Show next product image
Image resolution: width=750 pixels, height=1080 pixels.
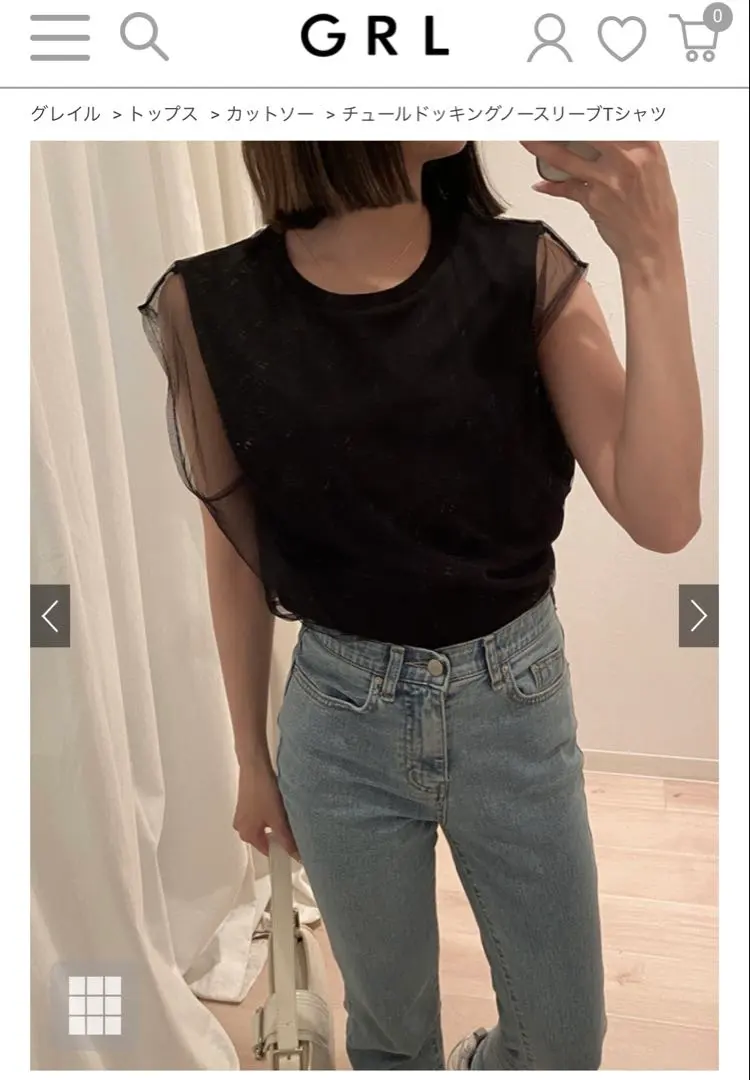tap(698, 616)
